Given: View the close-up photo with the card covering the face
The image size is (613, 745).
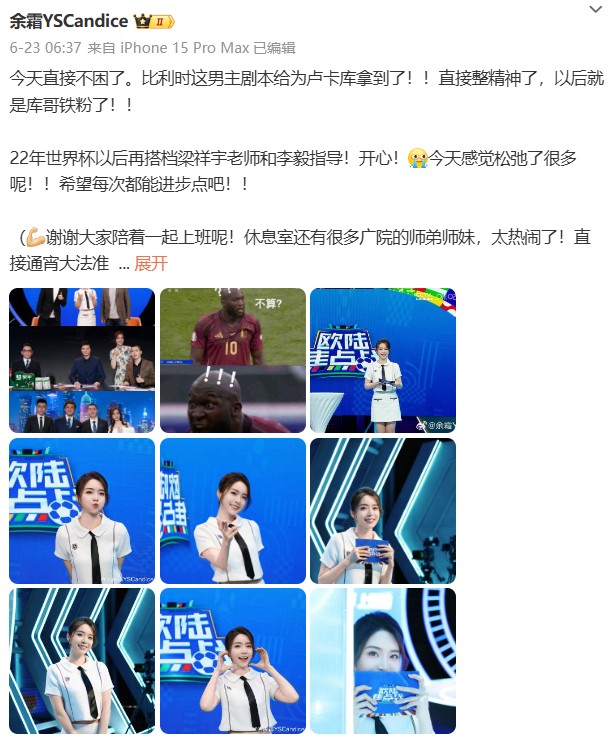Looking at the screenshot, I should pyautogui.click(x=382, y=661).
